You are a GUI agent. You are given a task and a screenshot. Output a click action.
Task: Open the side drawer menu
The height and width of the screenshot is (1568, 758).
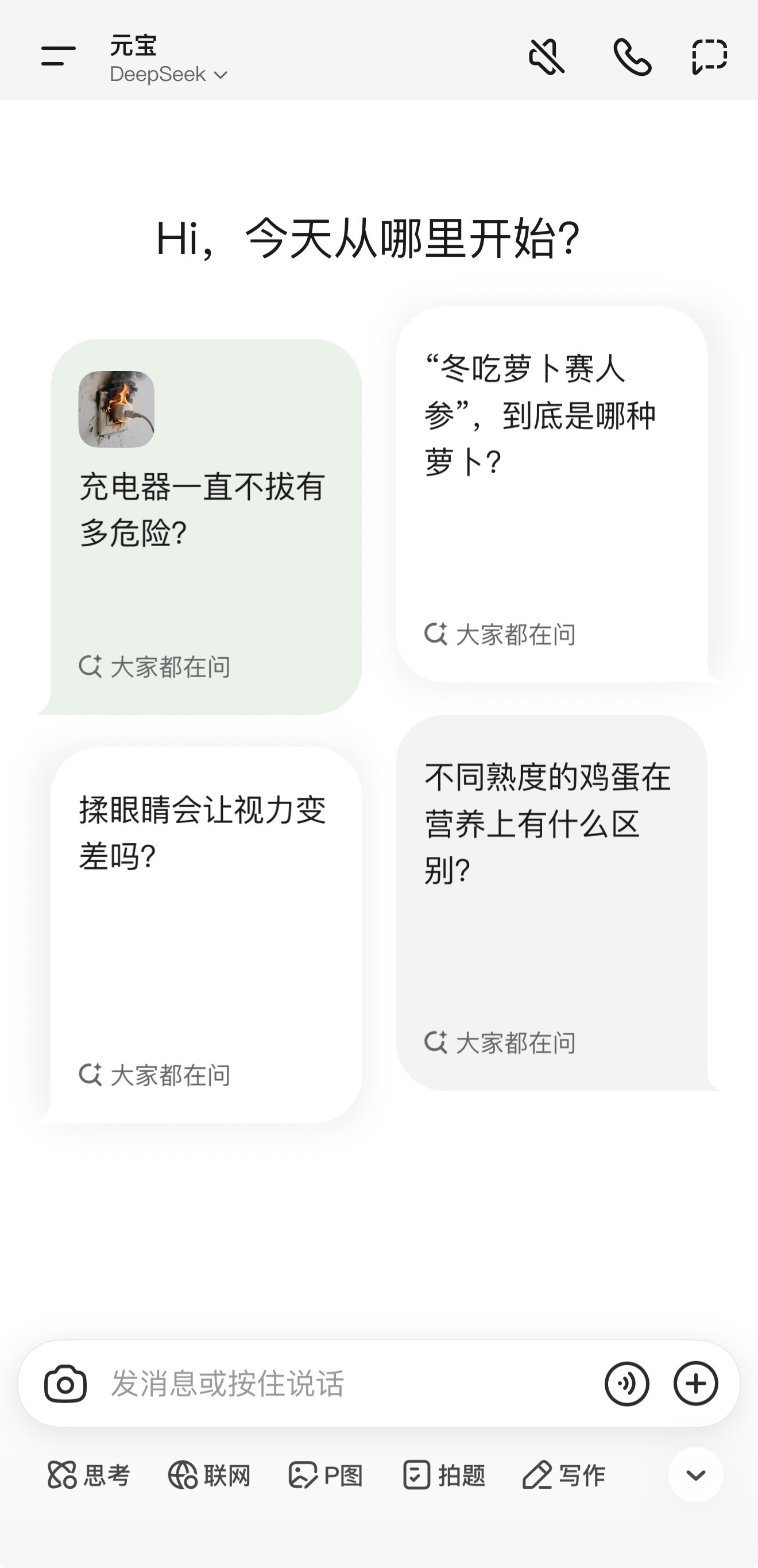tap(59, 56)
